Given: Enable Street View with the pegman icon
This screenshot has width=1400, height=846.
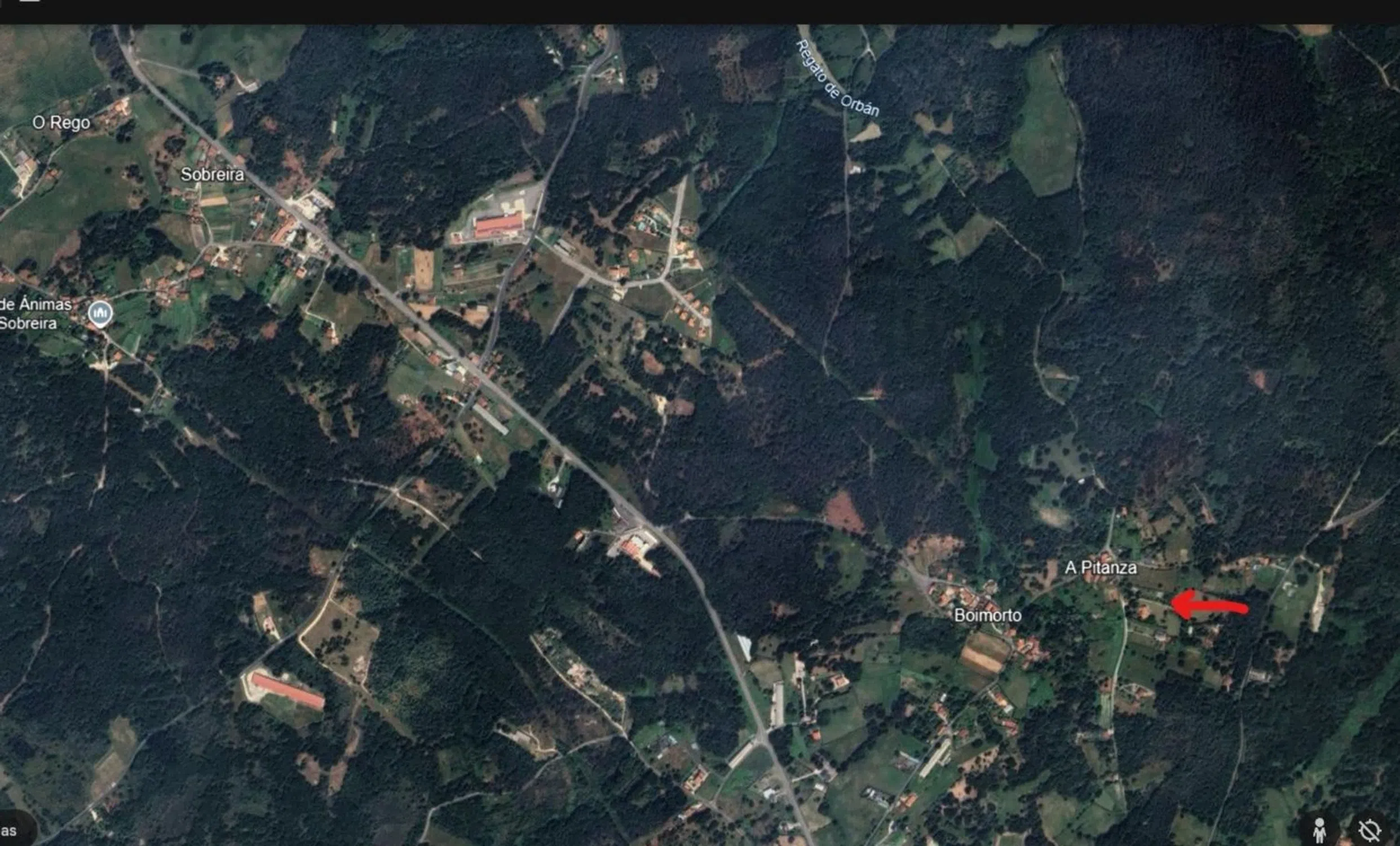Looking at the screenshot, I should tap(1319, 830).
